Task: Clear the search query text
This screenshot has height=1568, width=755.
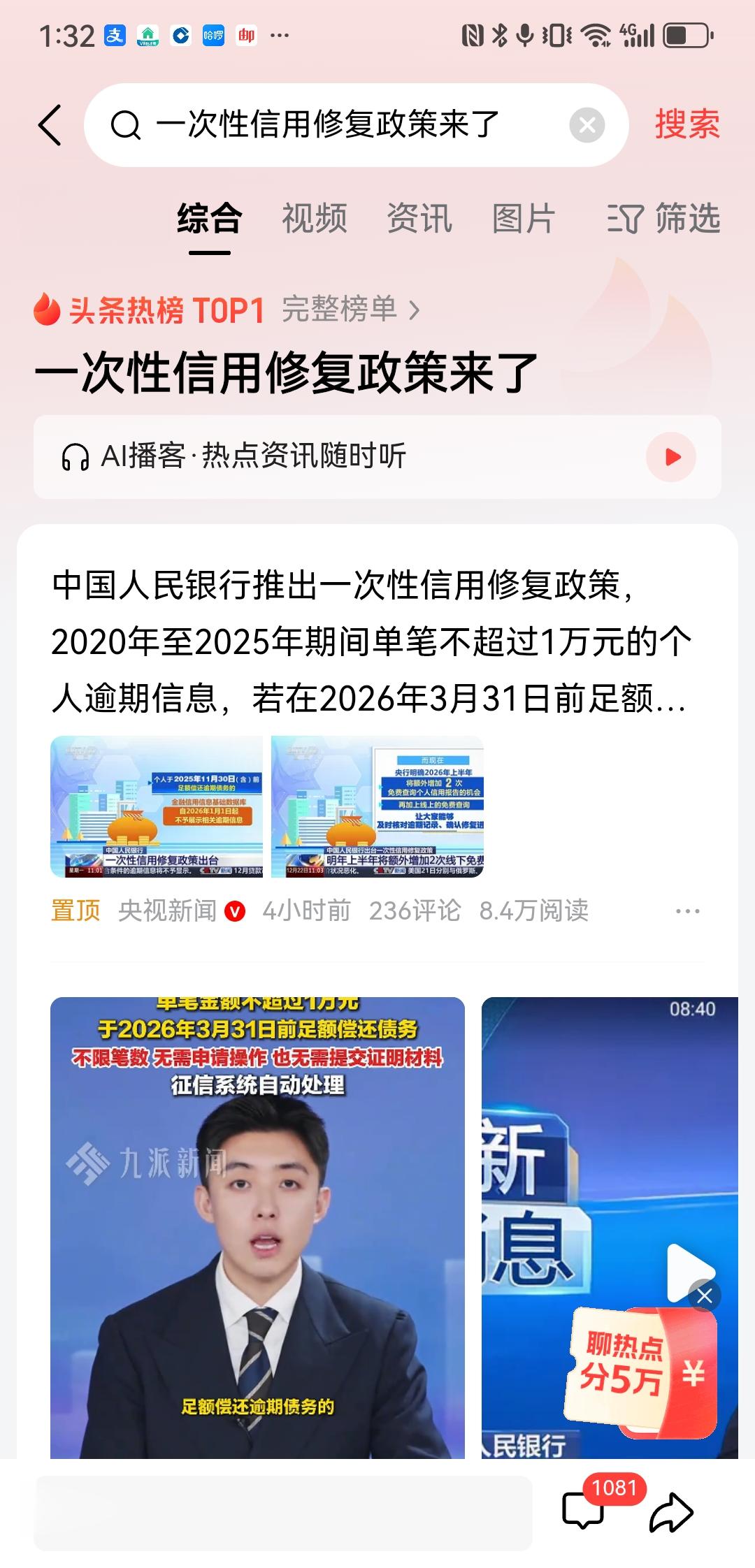Action: click(587, 126)
